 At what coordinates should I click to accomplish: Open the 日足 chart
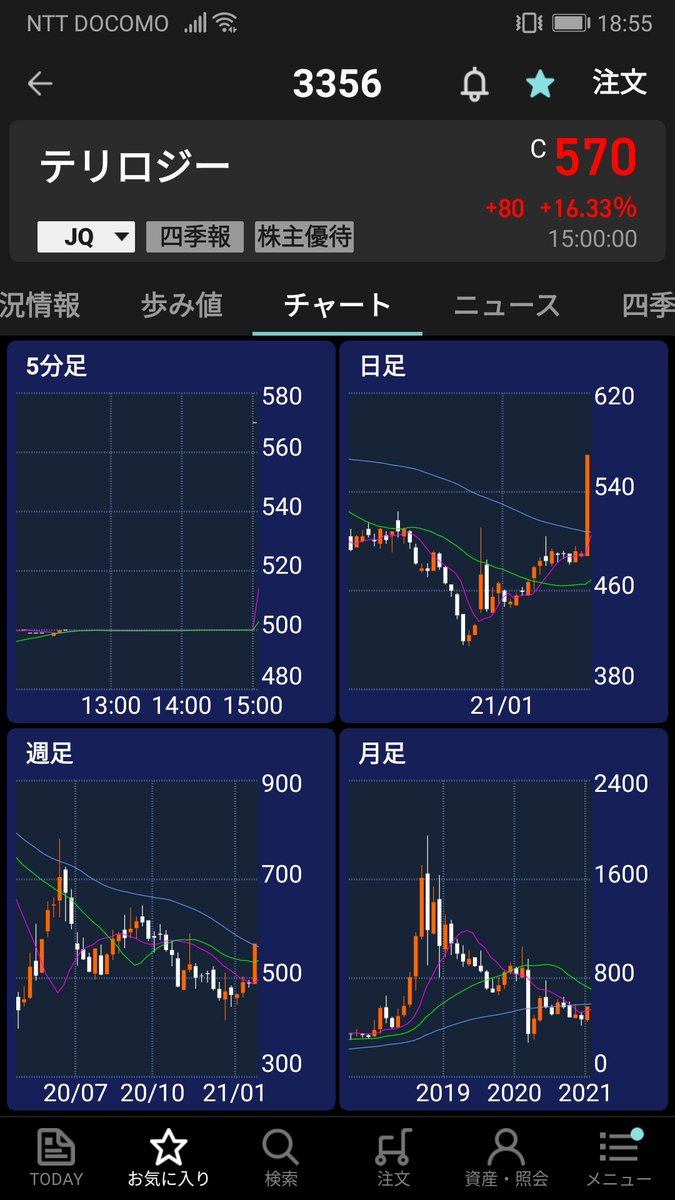[x=503, y=531]
